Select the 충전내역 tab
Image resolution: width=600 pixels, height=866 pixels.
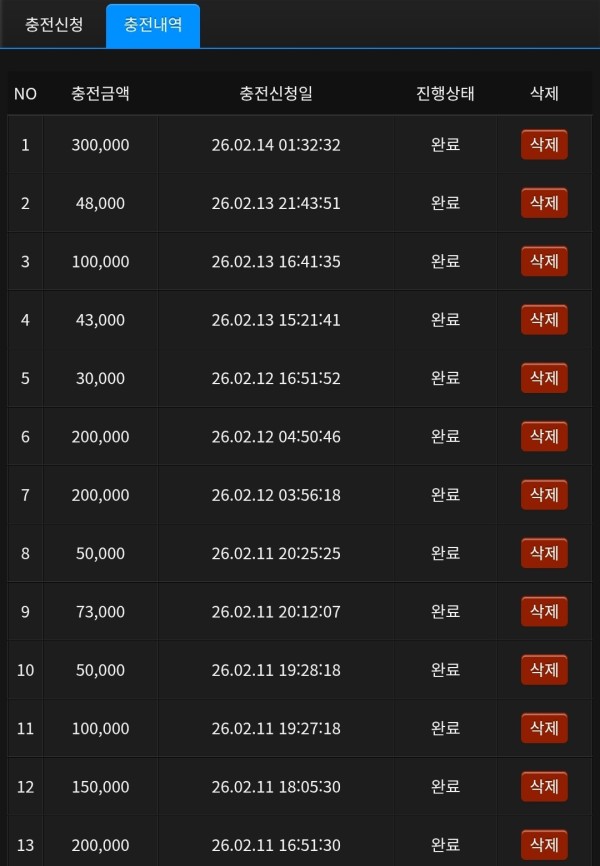[x=153, y=25]
